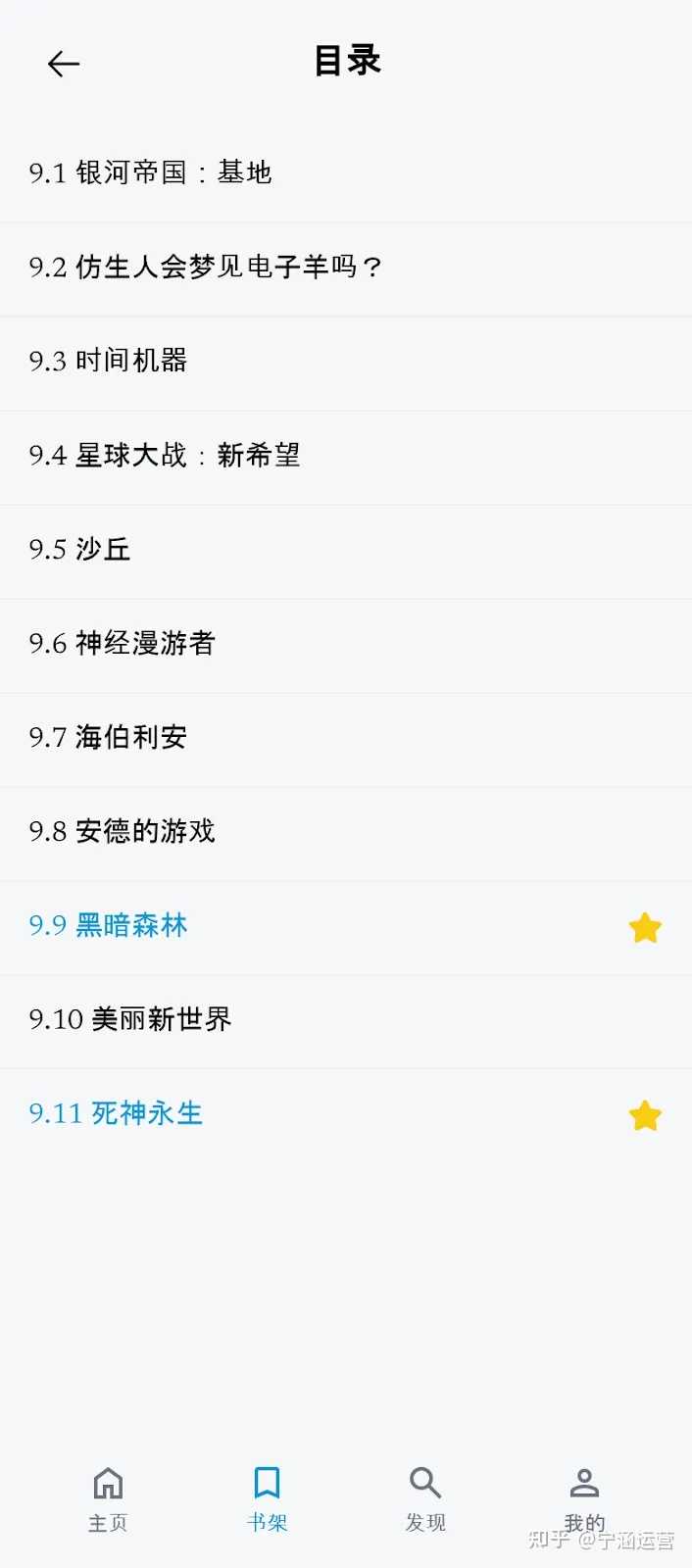
Task: Open chapter 9.4 星球大战：新希望
Action: pyautogui.click(x=164, y=455)
